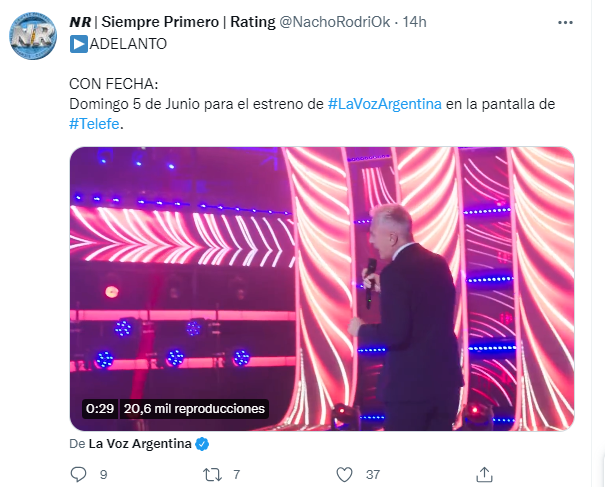Play the La Voz Argentina video
Image resolution: width=605 pixels, height=487 pixels.
click(x=321, y=290)
